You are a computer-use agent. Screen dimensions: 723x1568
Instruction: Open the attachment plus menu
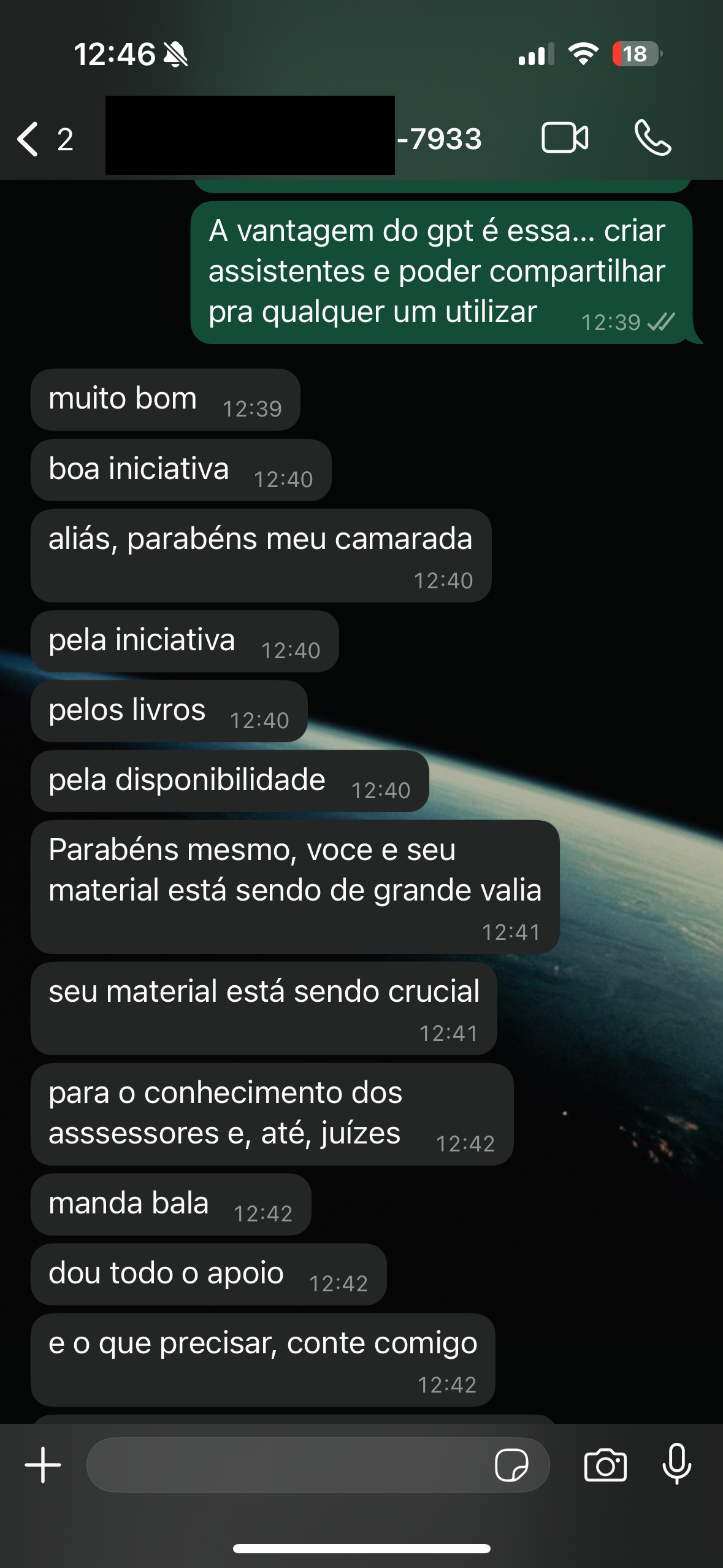coord(43,1465)
